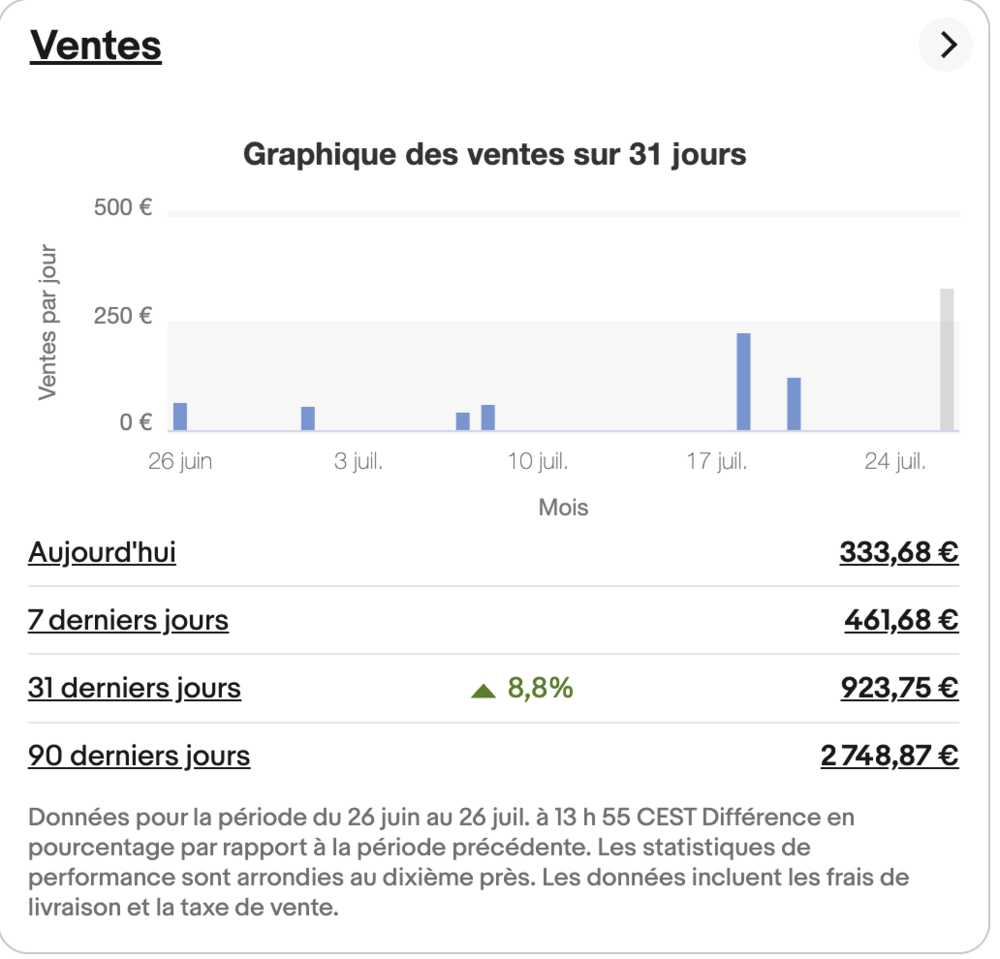
Task: Tap the chevron arrow next to Ventes
Action: (945, 45)
